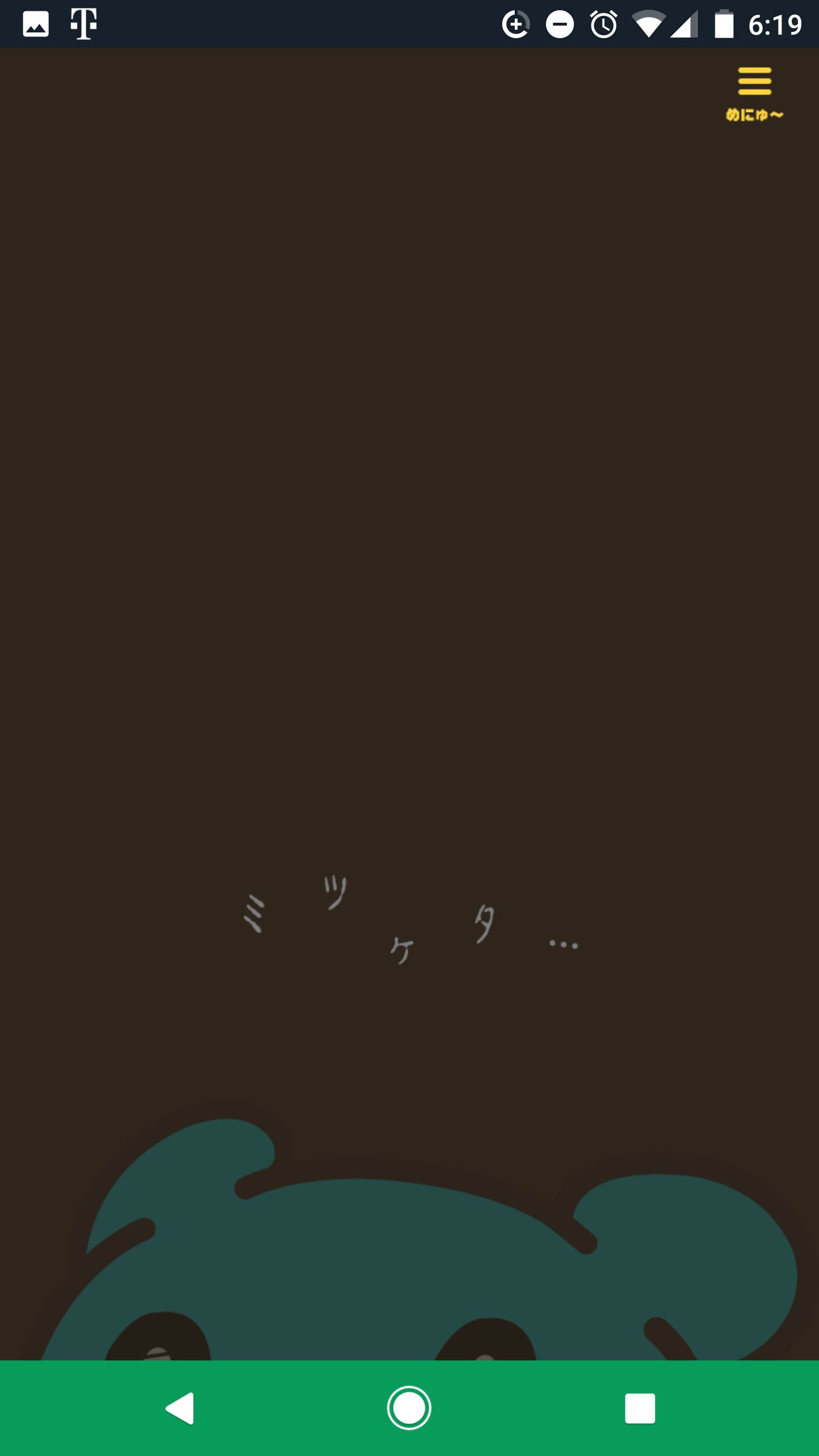Open the yellow めにゅ～ hamburger menu
Screen dimensions: 819x1456
(x=754, y=93)
